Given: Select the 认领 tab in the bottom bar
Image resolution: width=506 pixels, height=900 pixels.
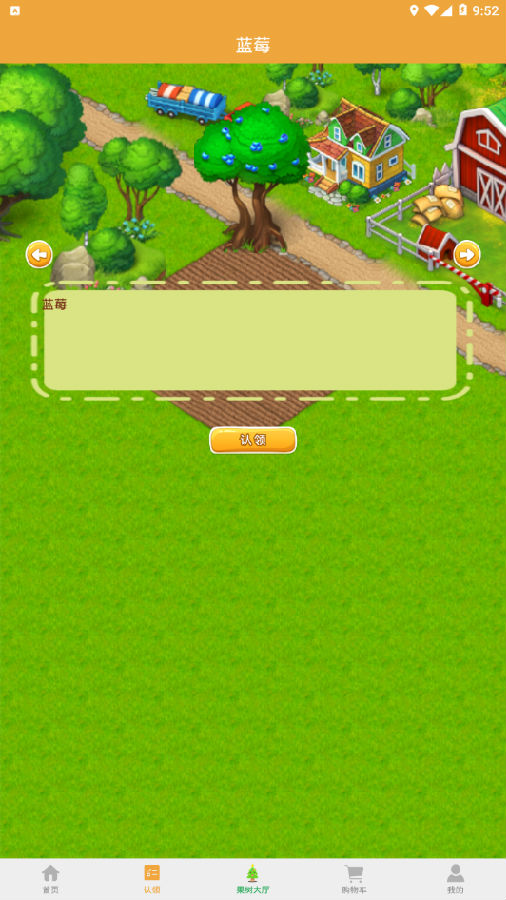Looking at the screenshot, I should pos(152,879).
